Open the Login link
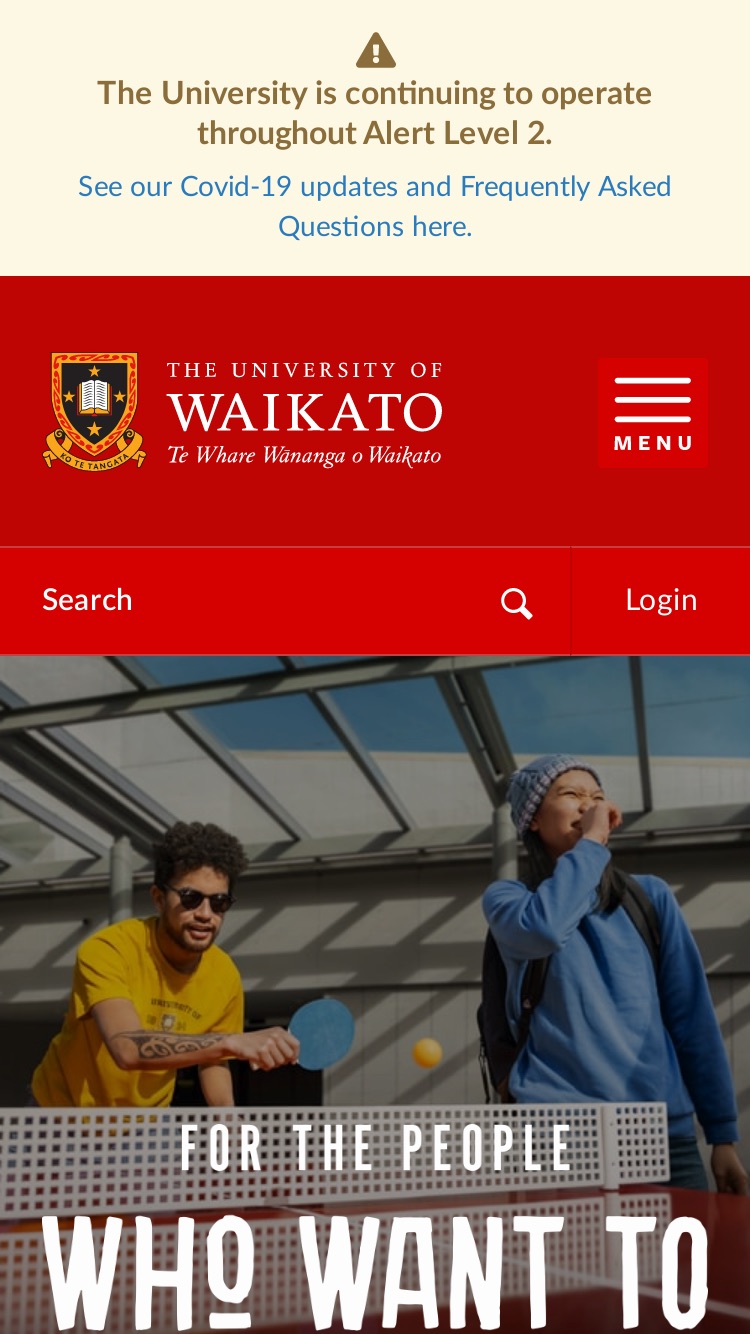 (661, 600)
